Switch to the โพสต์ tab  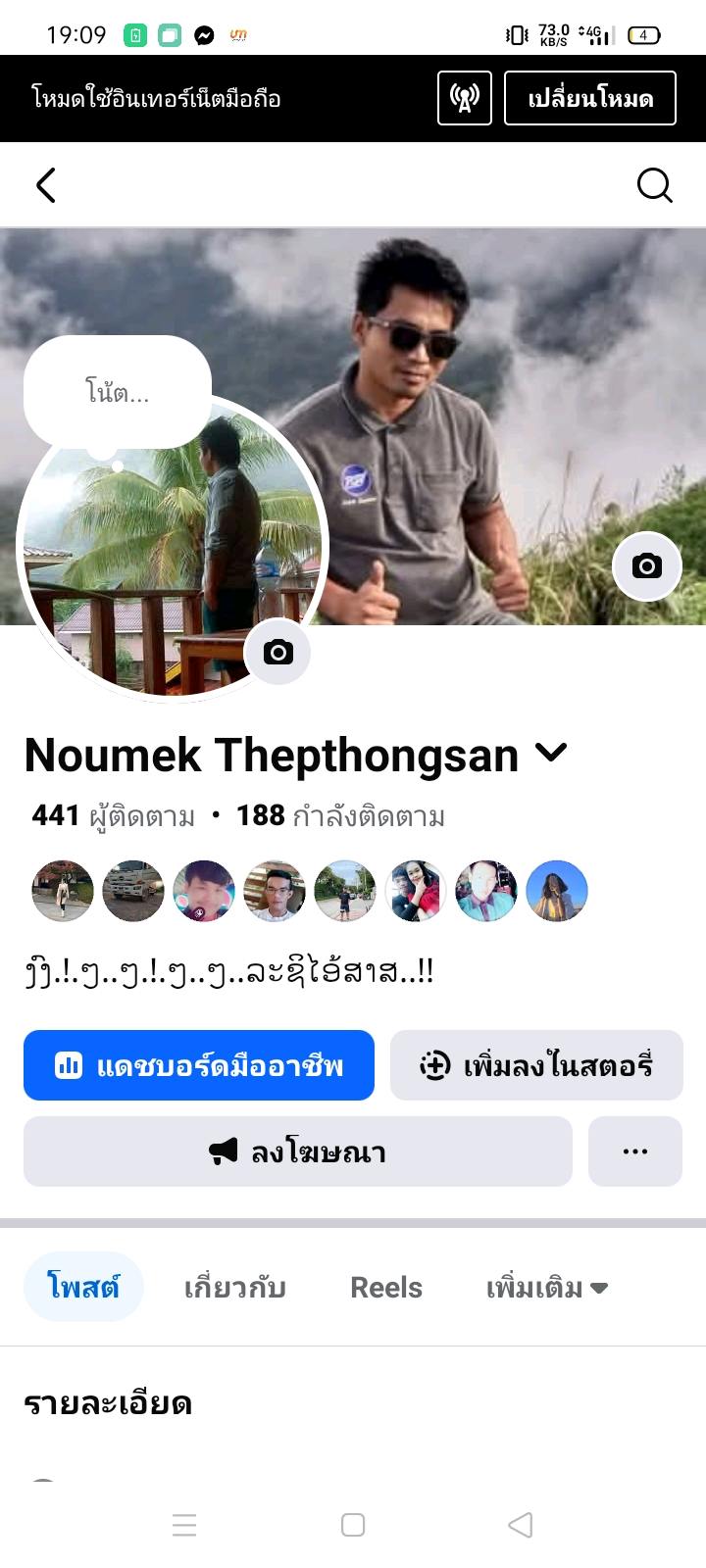(x=83, y=1287)
